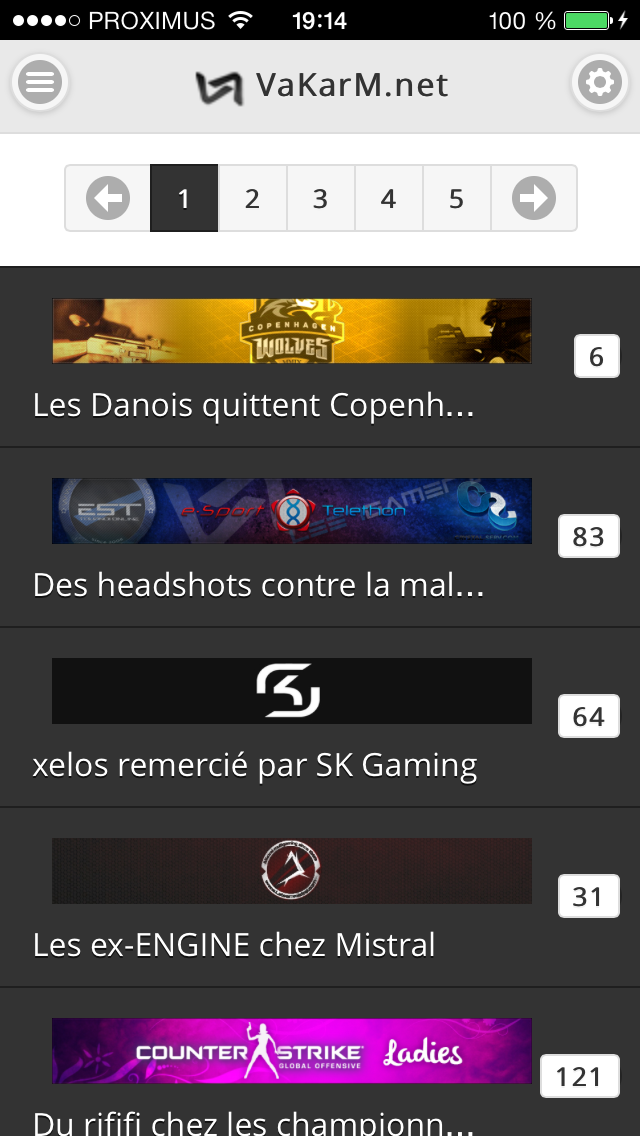The image size is (640, 1136).
Task: Open the hamburger menu
Action: pyautogui.click(x=39, y=83)
